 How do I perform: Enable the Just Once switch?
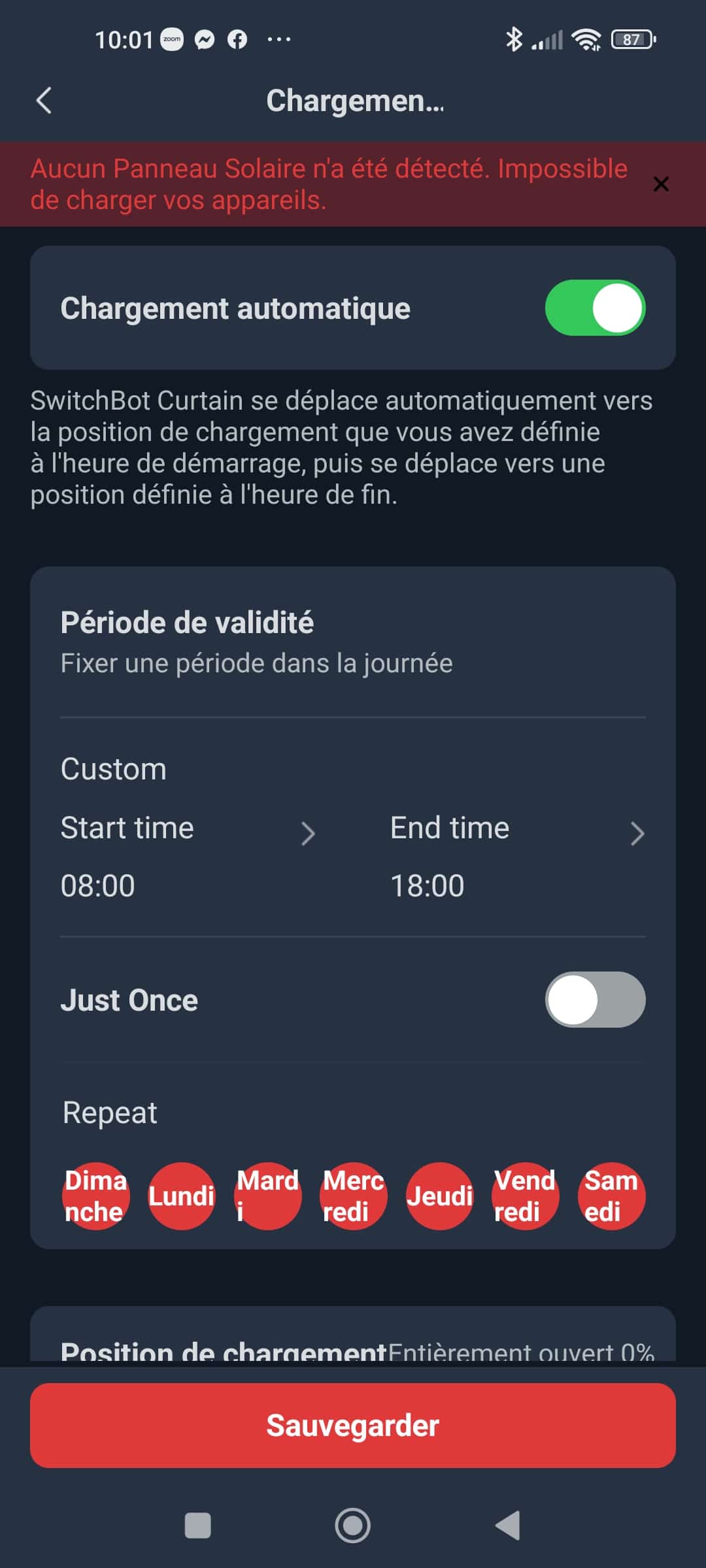click(595, 1000)
